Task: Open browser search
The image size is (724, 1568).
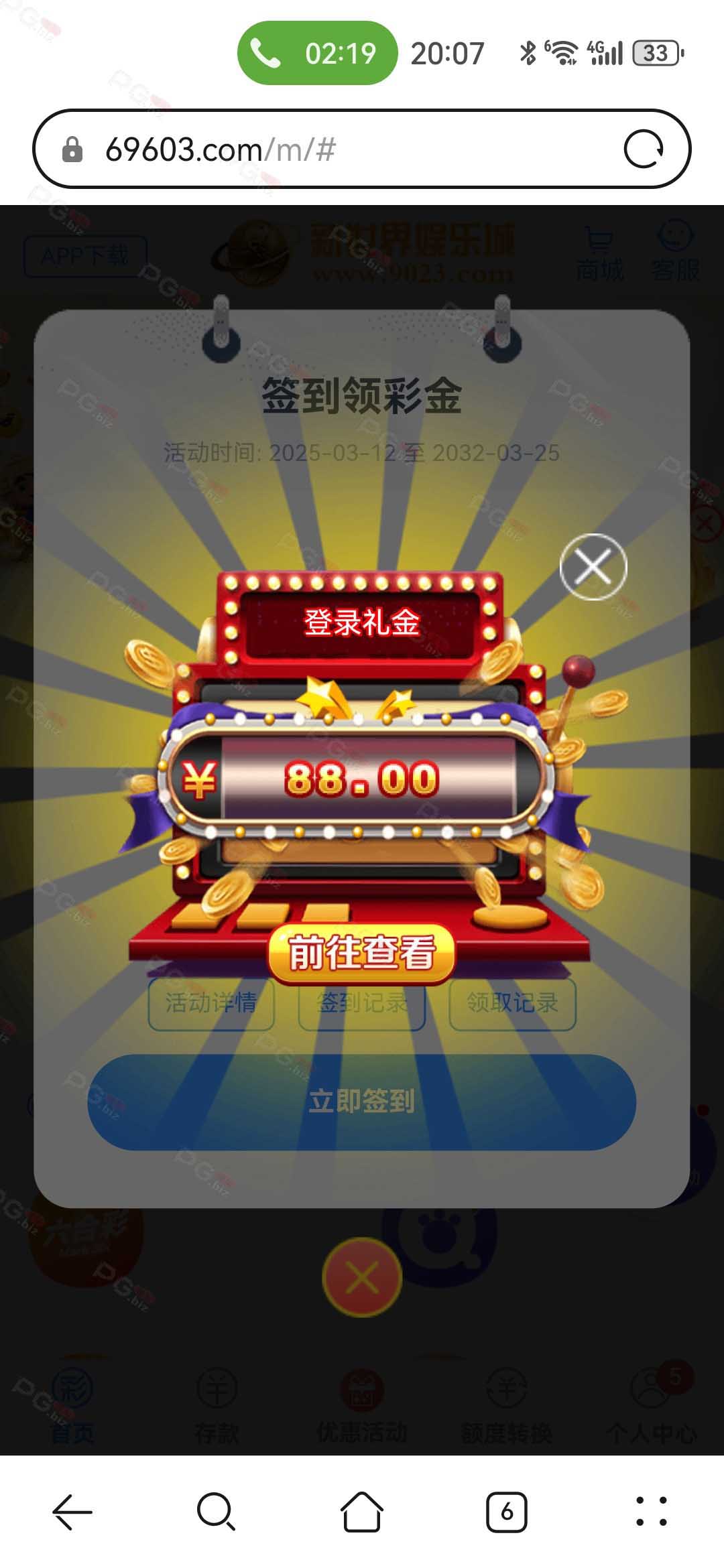Action: pos(217,1512)
